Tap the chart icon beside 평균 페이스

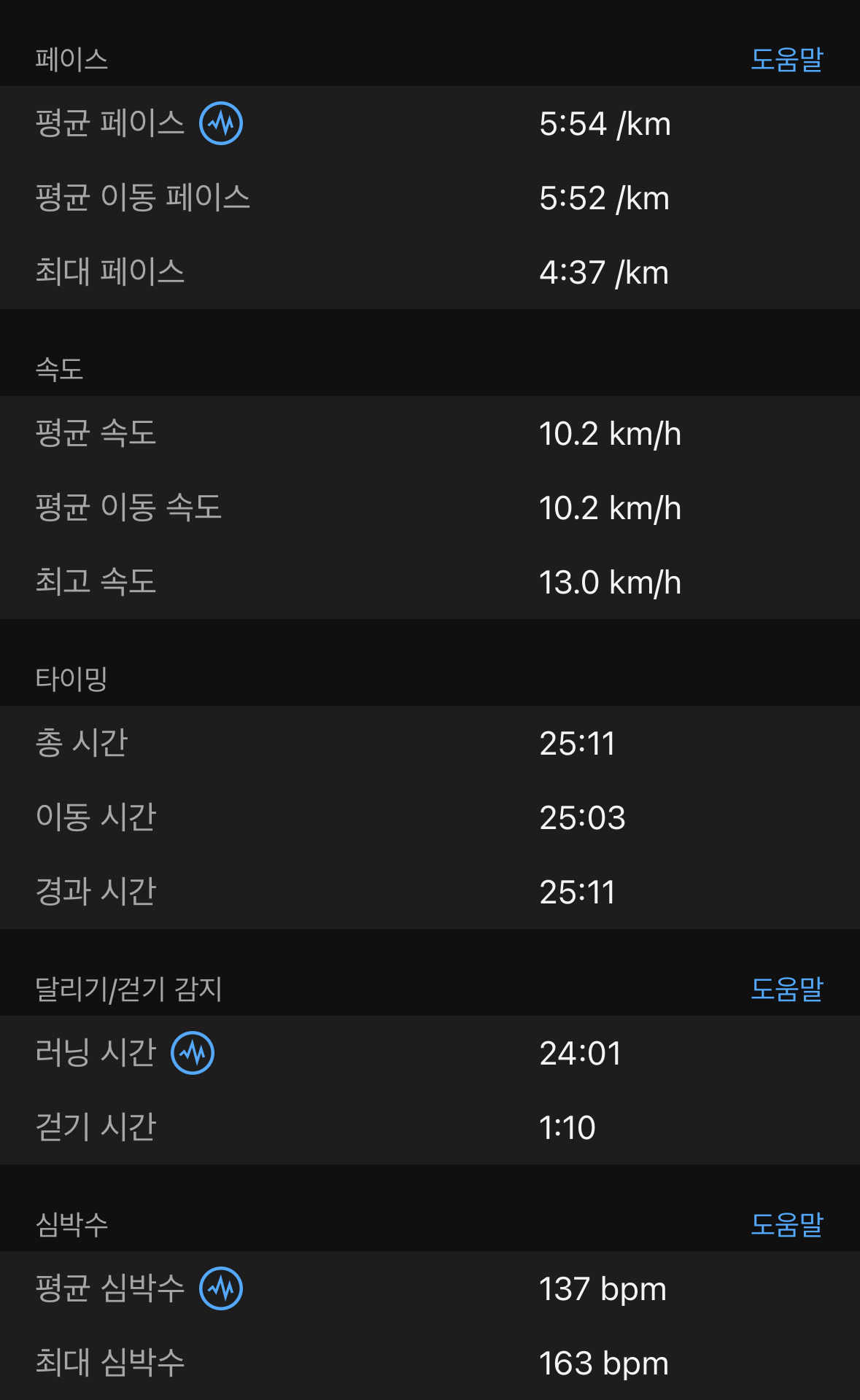221,123
